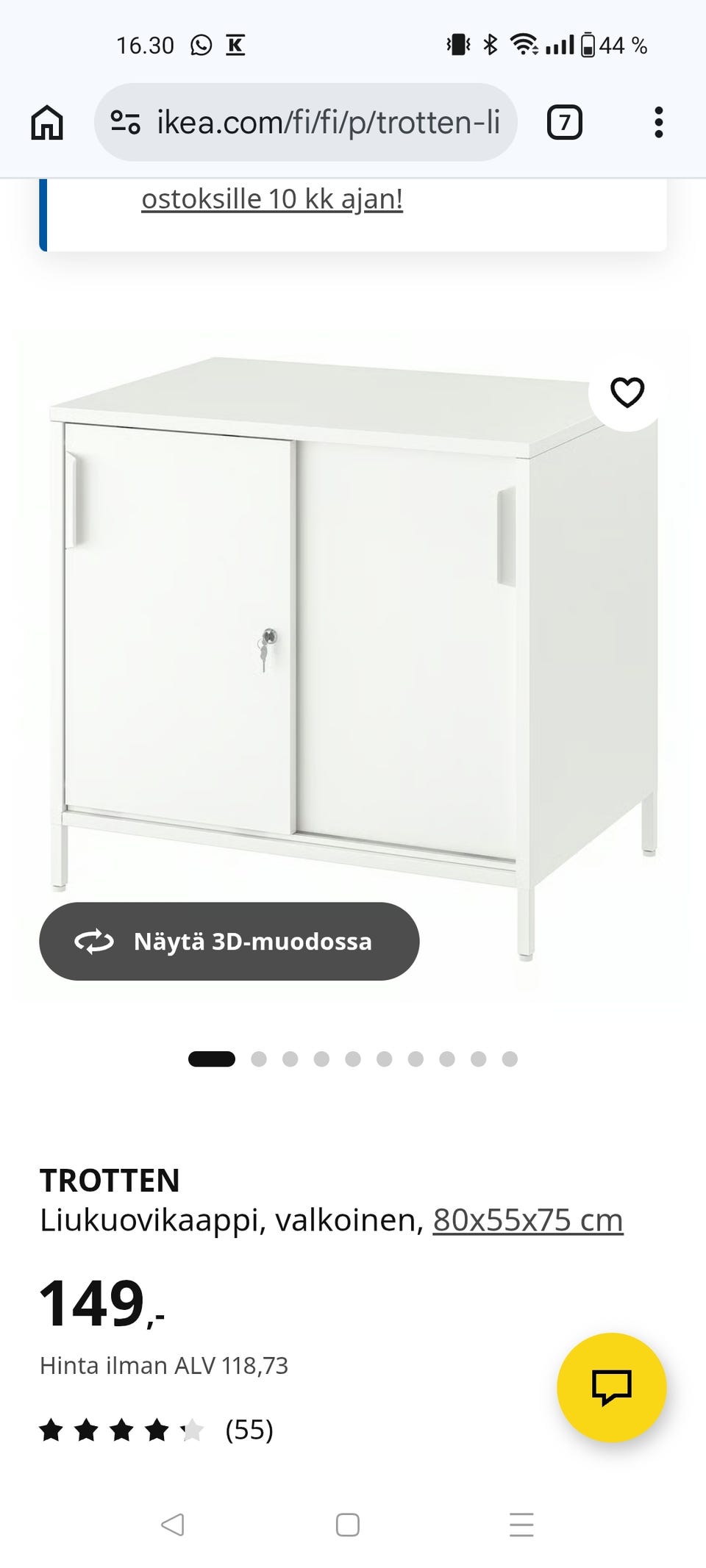Open the 80x55x75 cm measurements link
The image size is (706, 1568).
coord(527,1220)
